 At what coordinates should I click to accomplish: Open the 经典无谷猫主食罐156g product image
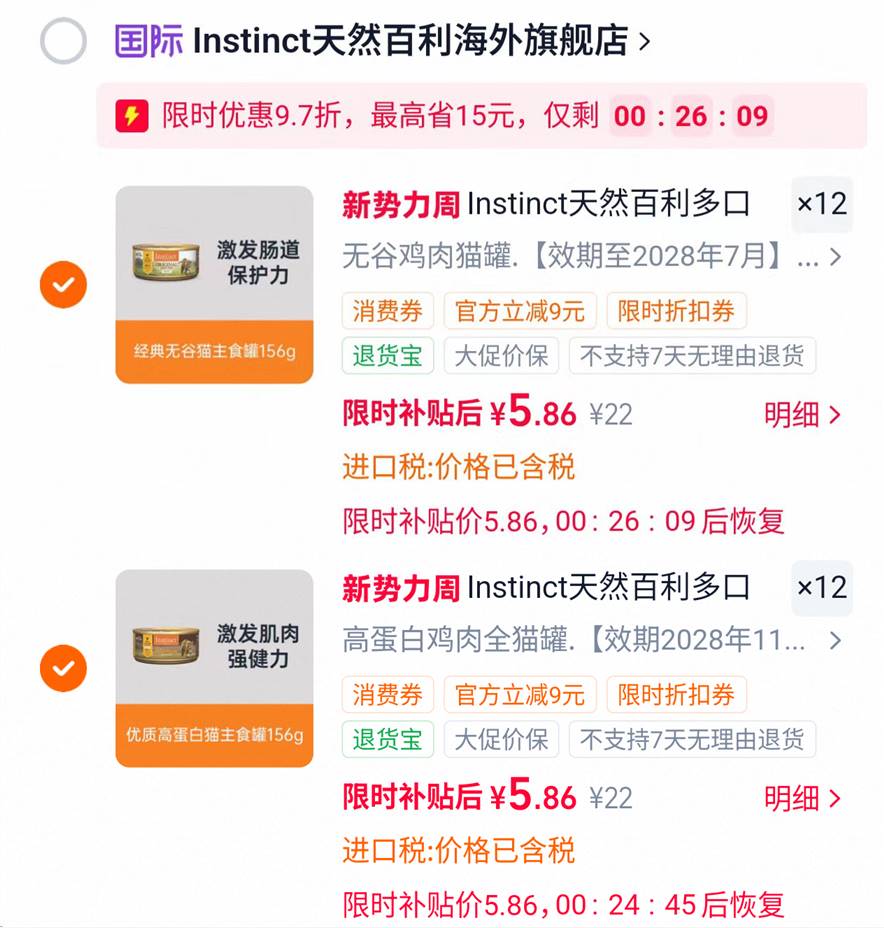point(214,285)
